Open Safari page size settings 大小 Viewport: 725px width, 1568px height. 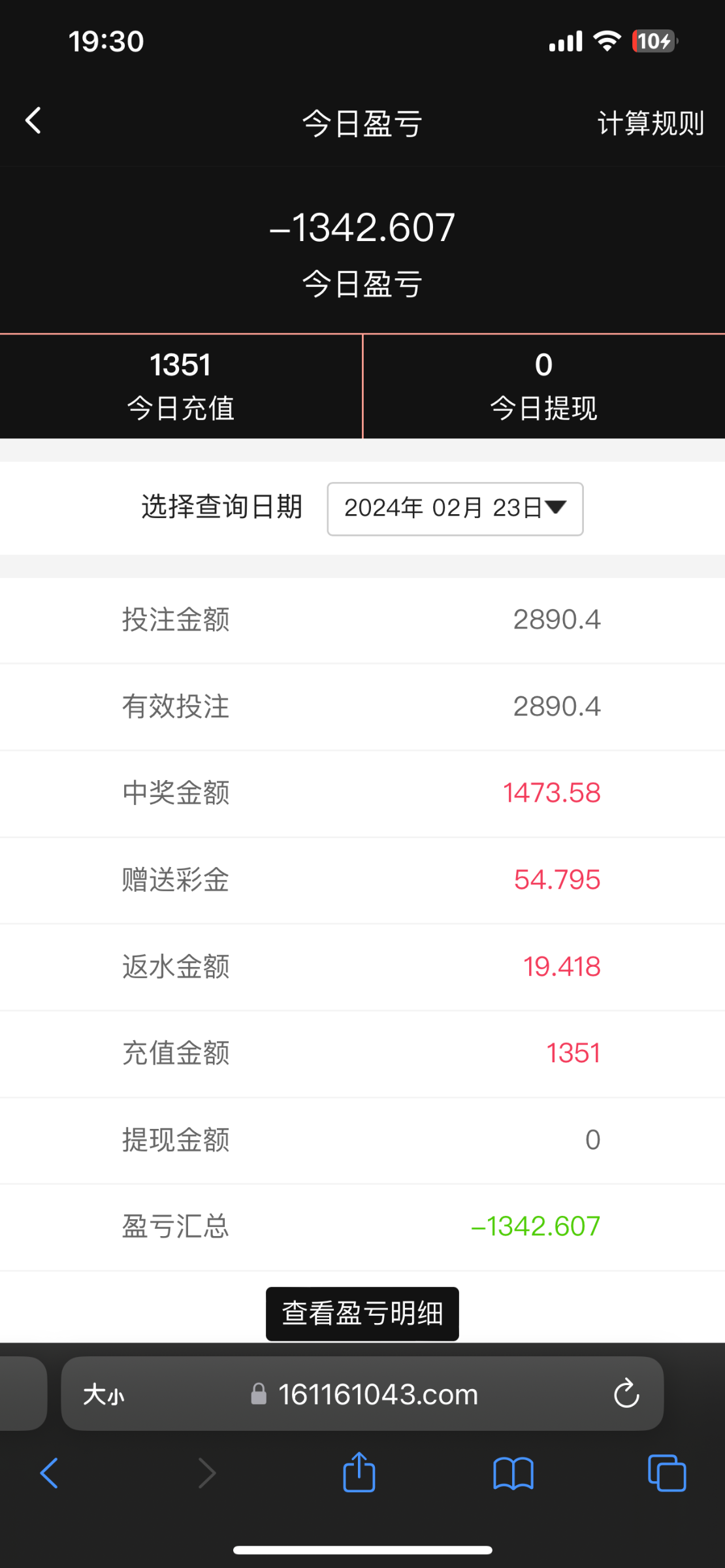pyautogui.click(x=103, y=1395)
